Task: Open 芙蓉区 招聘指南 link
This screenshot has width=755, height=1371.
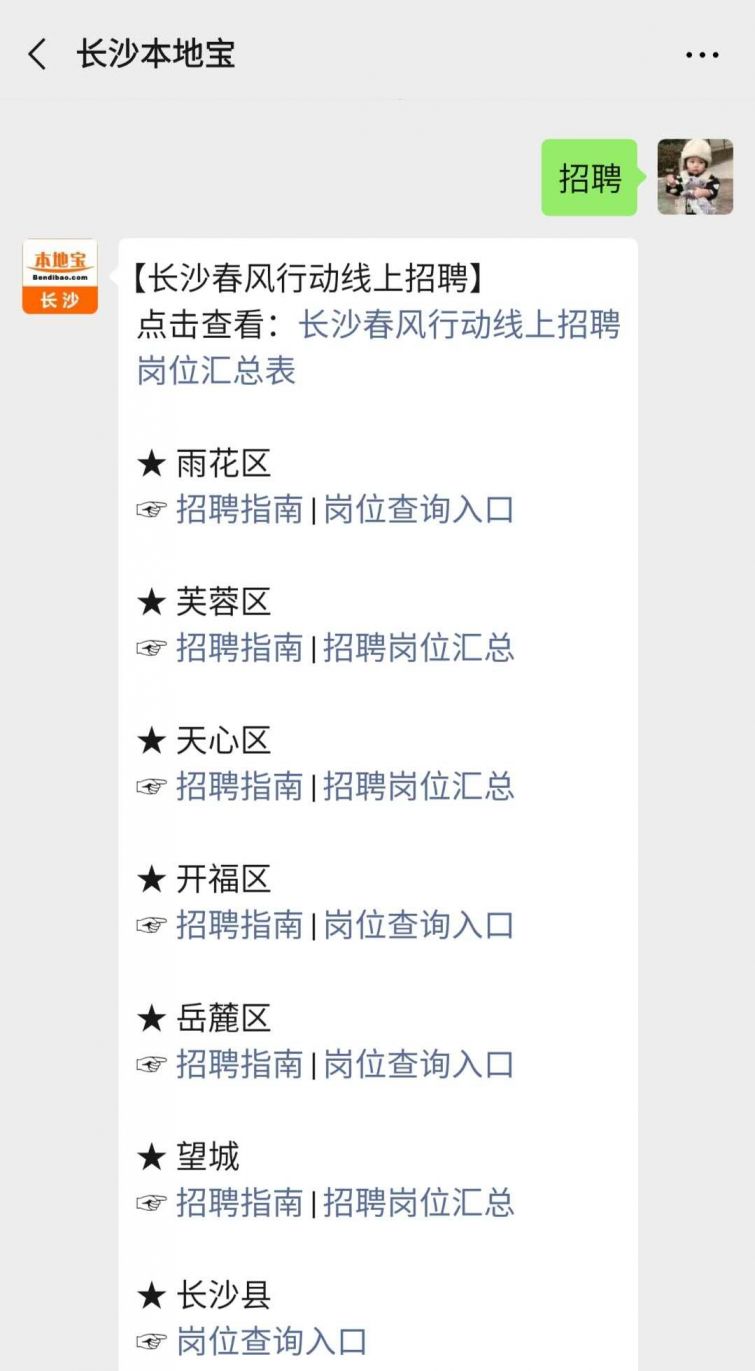Action: point(240,648)
